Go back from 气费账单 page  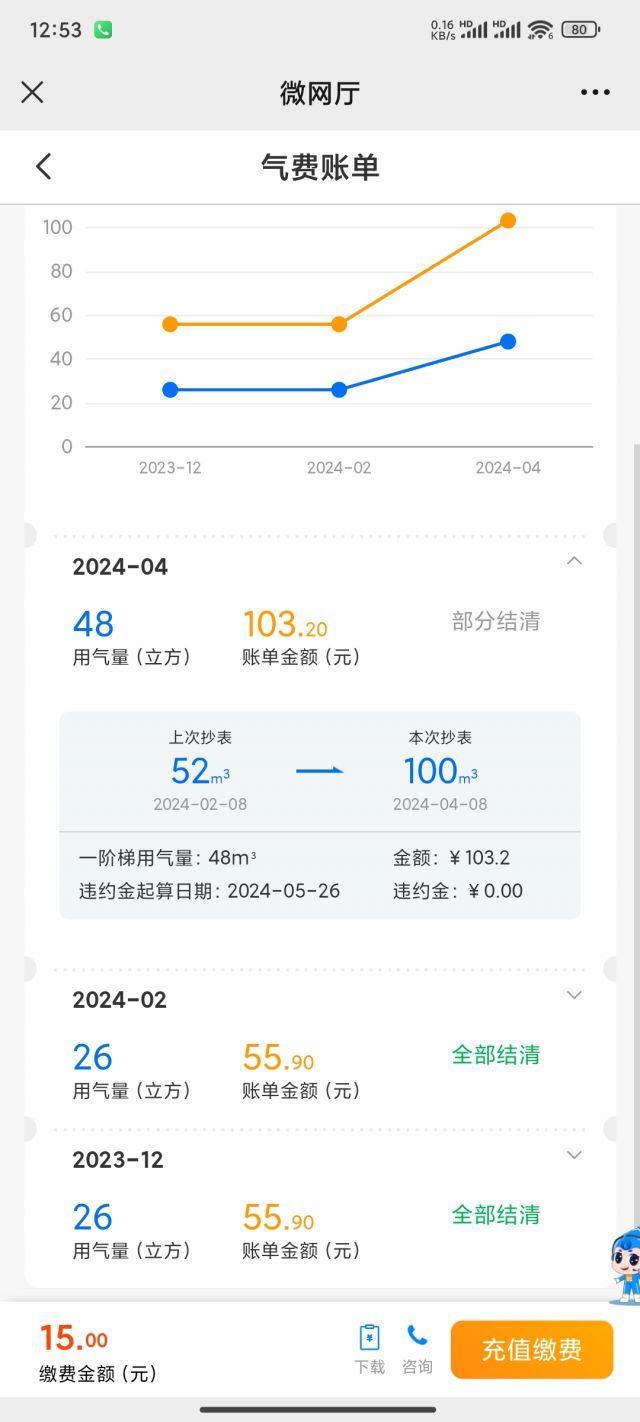pyautogui.click(x=43, y=167)
